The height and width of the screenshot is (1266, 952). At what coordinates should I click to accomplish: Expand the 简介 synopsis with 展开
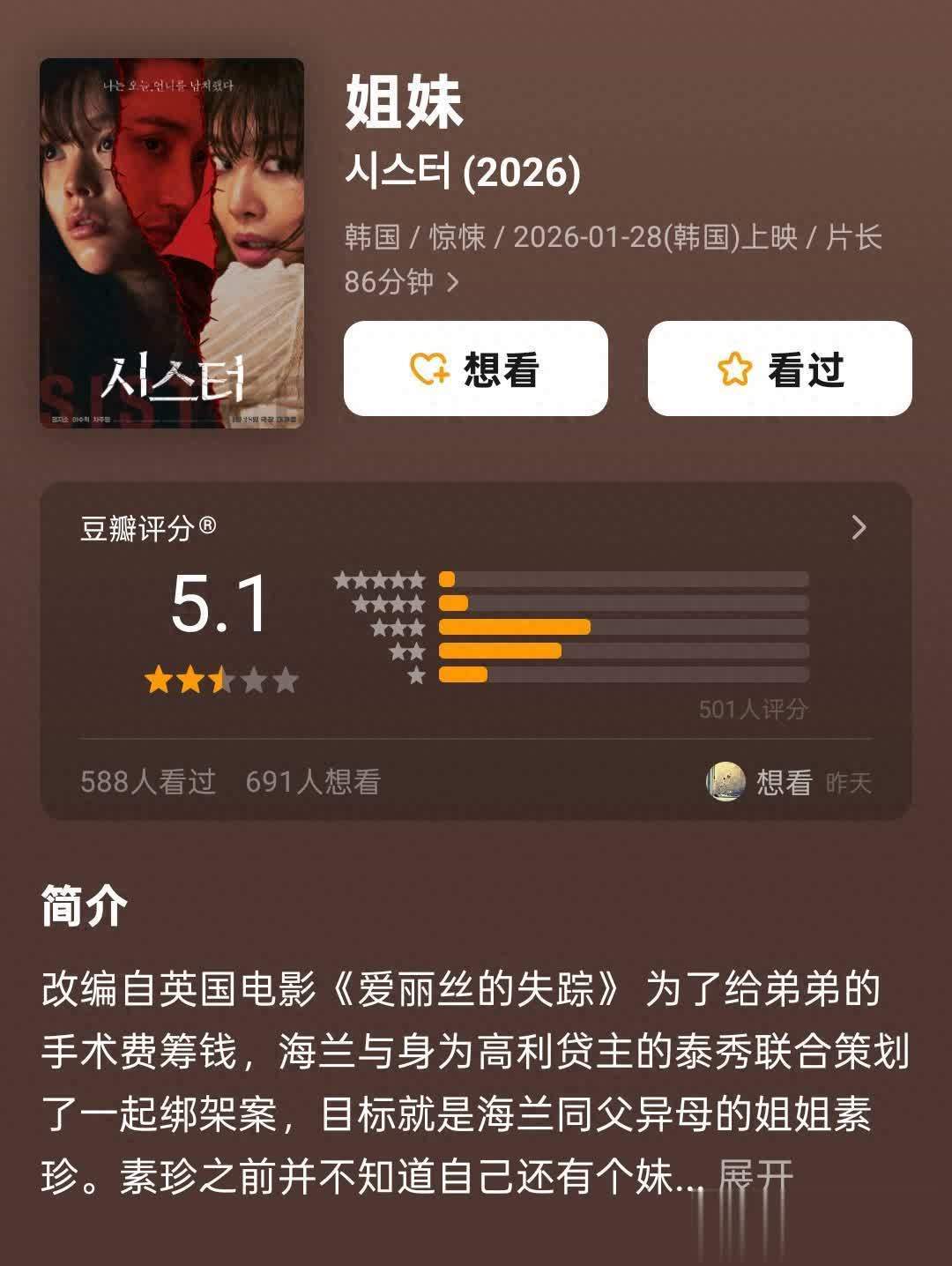click(755, 1177)
